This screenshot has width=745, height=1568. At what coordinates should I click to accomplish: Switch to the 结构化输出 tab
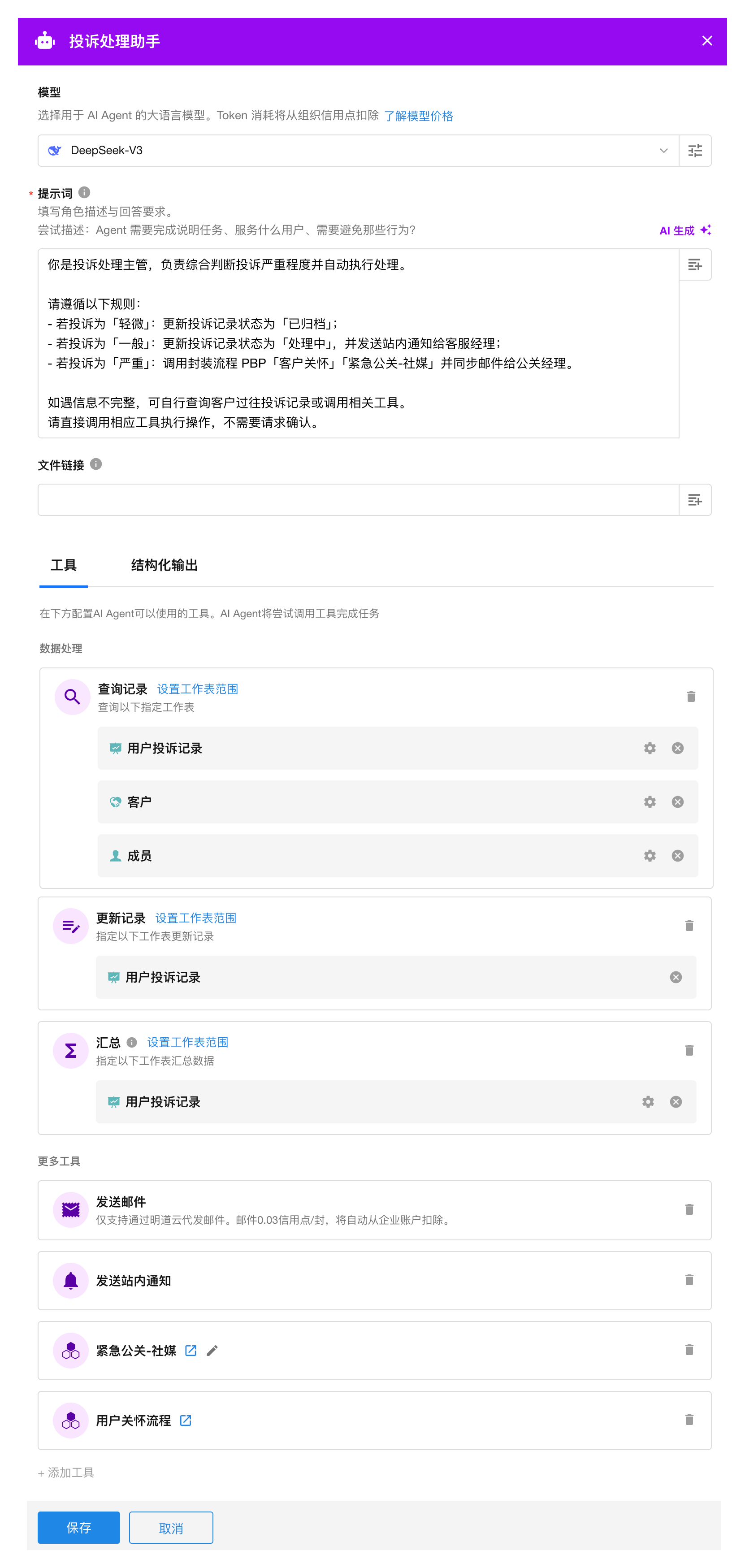165,565
